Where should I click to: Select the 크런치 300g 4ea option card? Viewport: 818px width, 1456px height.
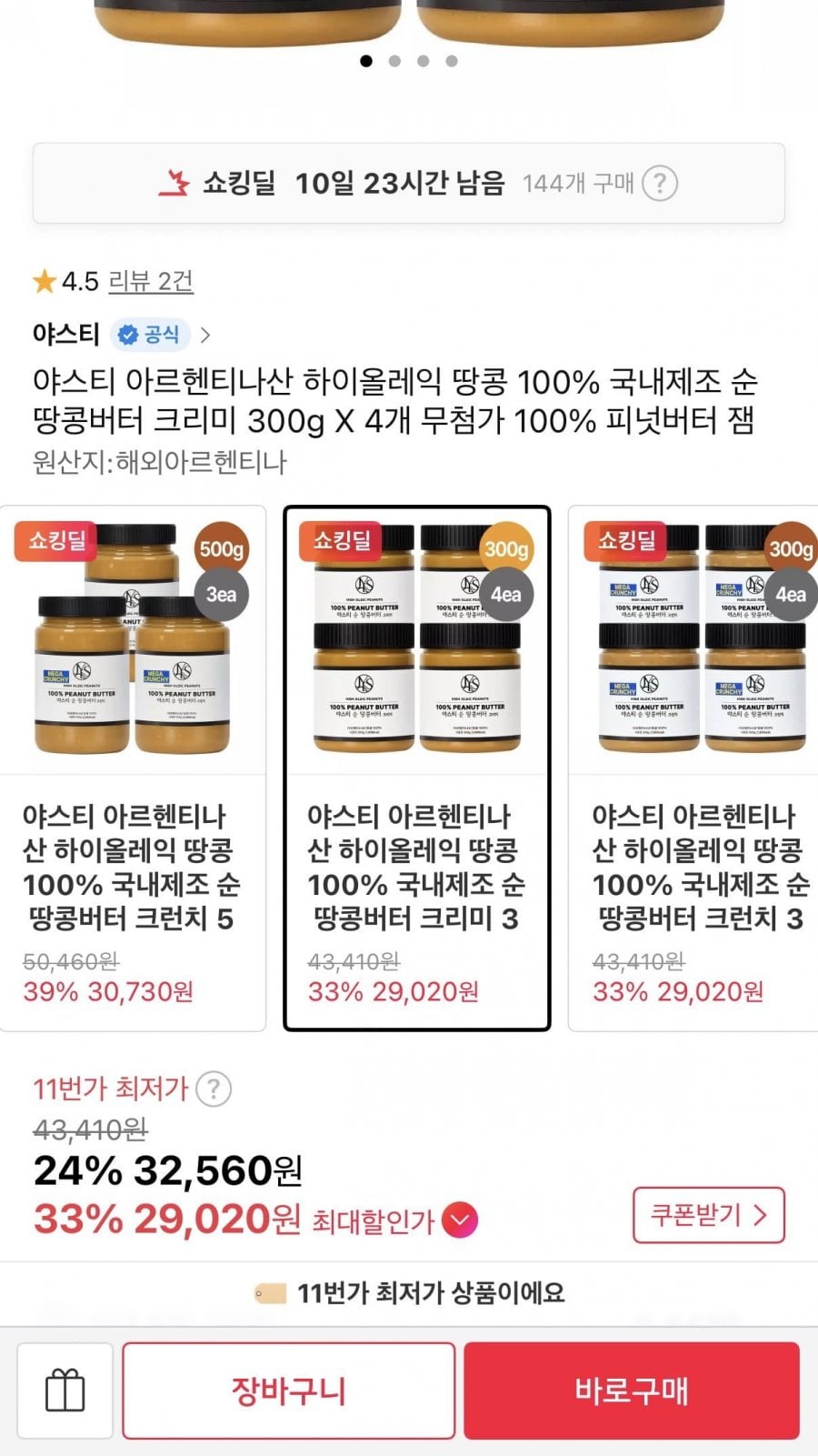point(694,768)
